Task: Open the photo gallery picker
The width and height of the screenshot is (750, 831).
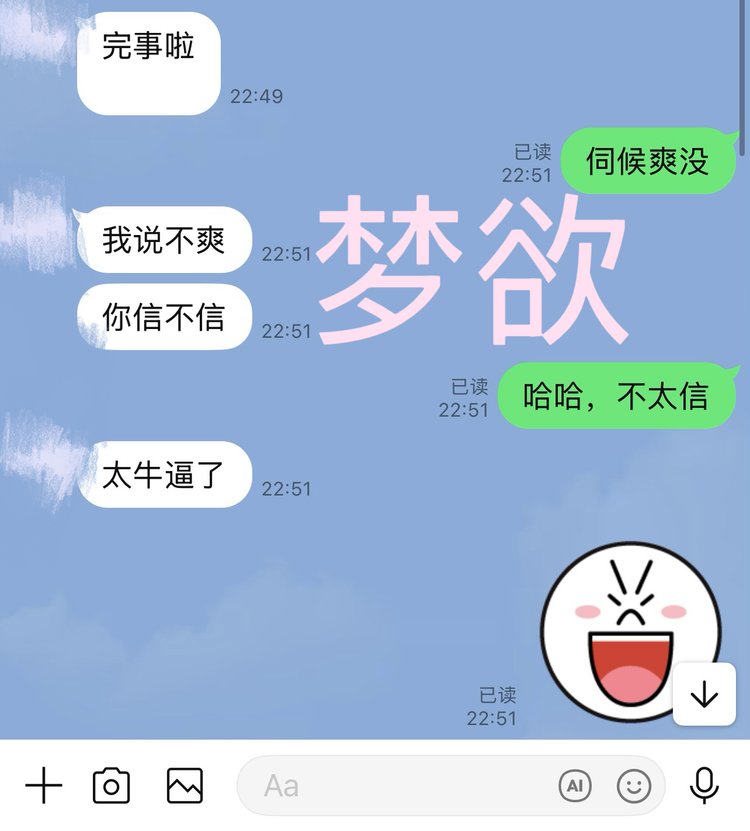Action: coord(184,786)
